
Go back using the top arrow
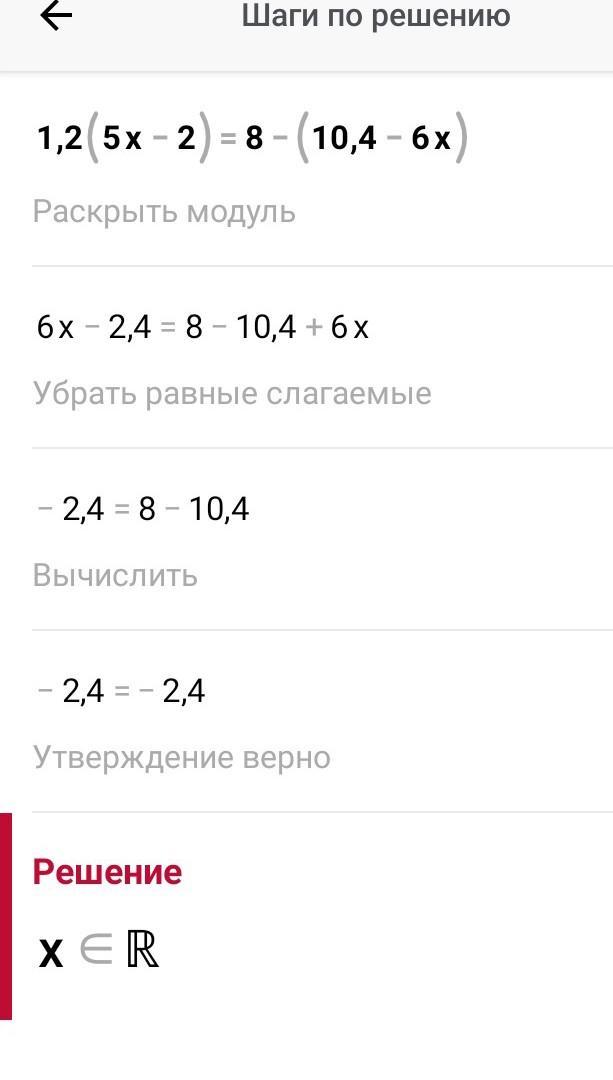(x=56, y=17)
